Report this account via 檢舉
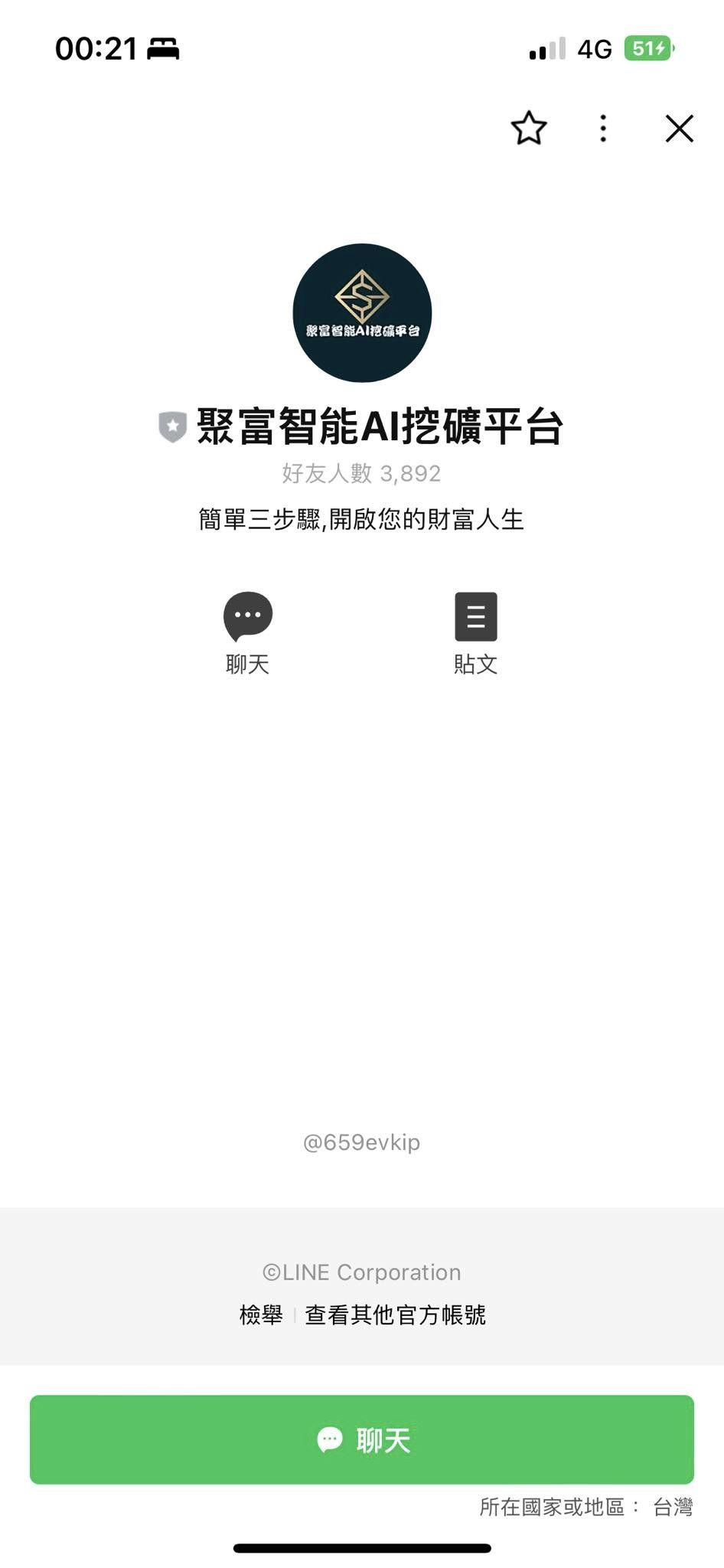 click(x=261, y=1315)
